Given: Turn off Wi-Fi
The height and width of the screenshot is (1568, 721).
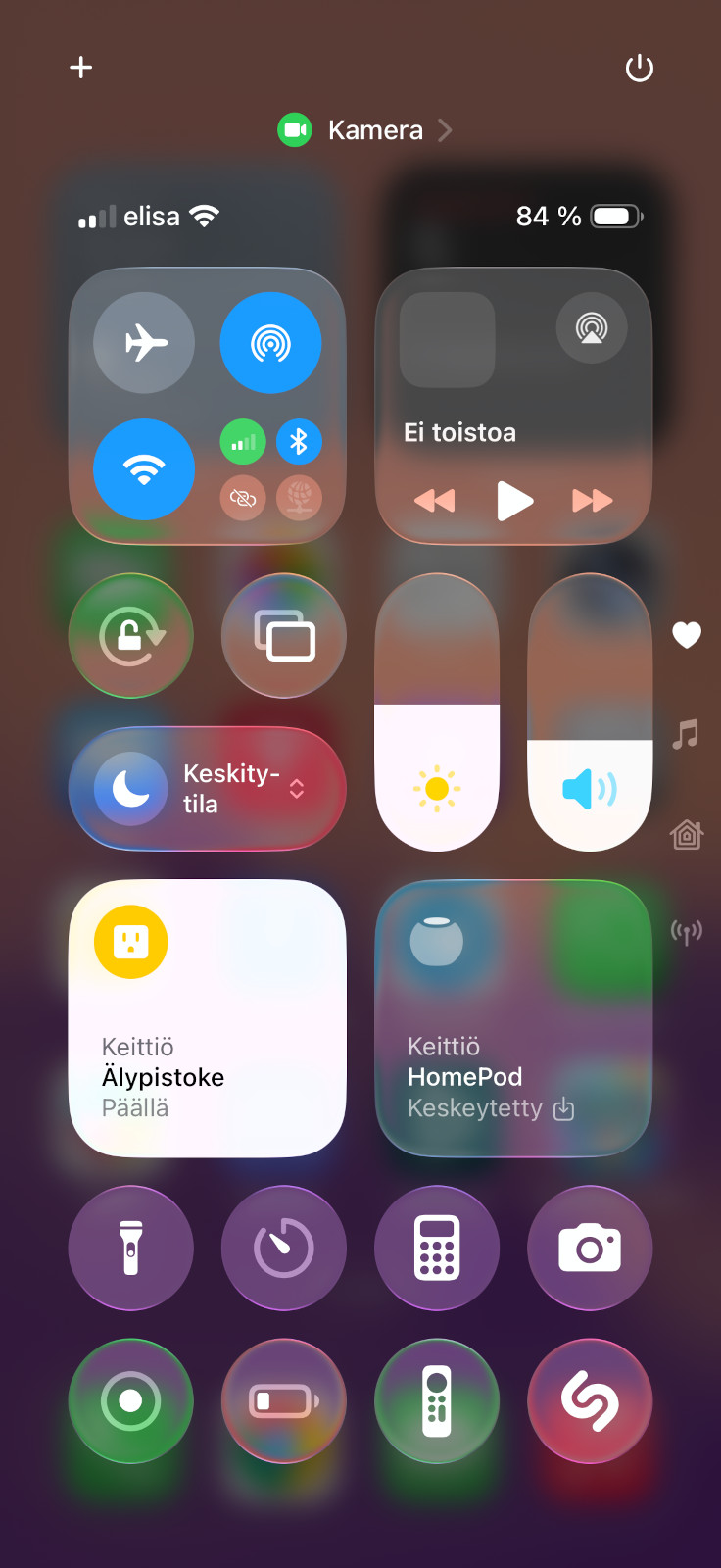Looking at the screenshot, I should [144, 469].
